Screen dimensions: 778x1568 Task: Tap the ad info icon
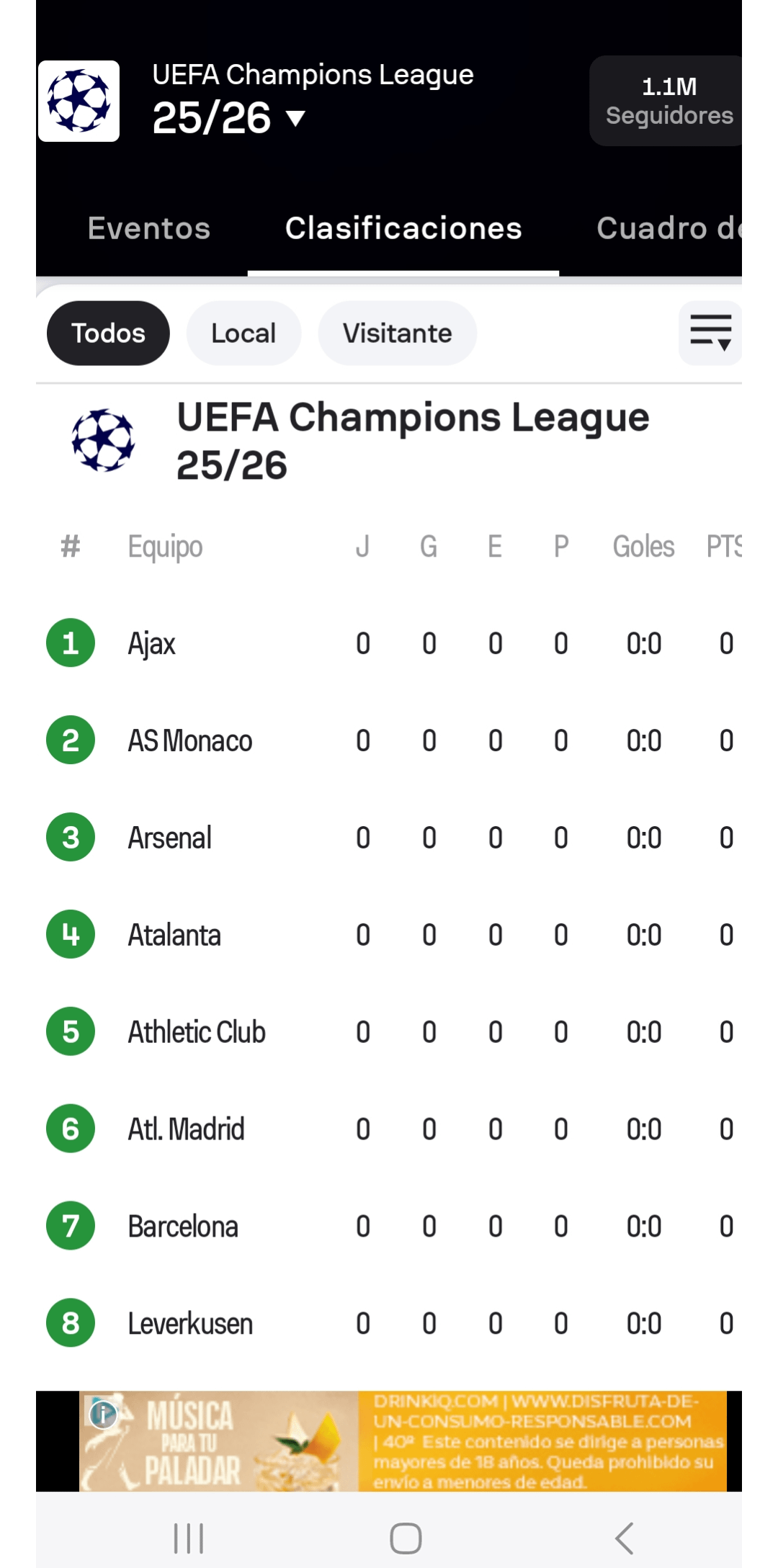coord(103,1415)
